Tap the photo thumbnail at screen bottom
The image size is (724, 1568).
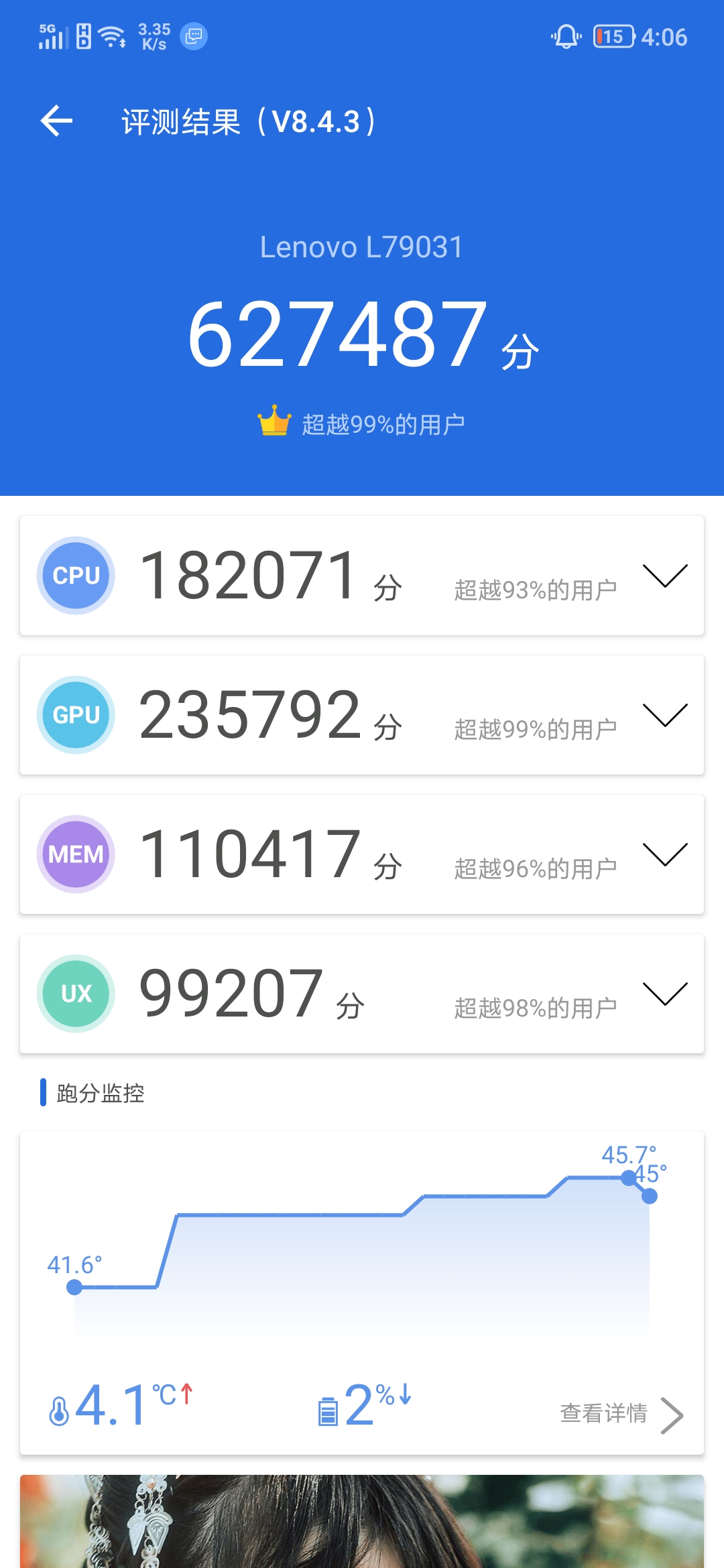(x=362, y=1528)
